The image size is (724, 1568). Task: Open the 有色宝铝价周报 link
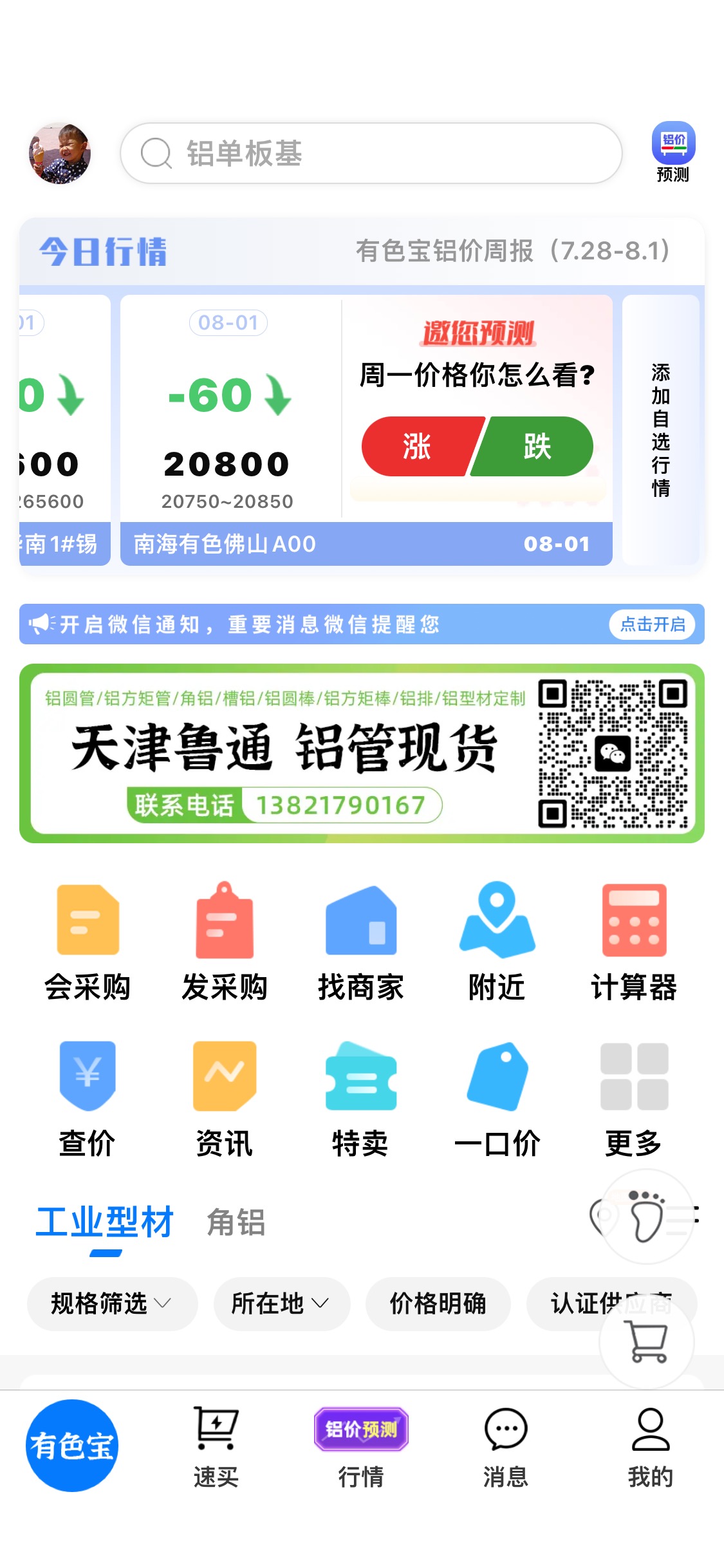[x=513, y=251]
